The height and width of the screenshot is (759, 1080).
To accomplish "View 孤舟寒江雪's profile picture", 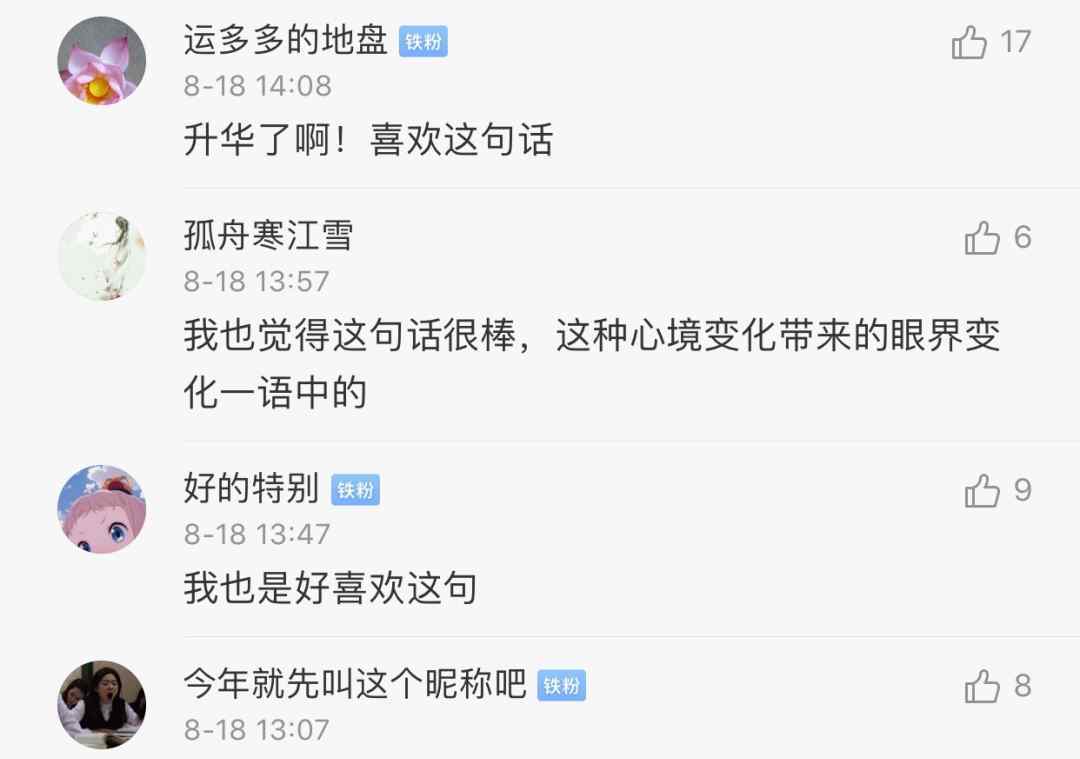I will pyautogui.click(x=102, y=256).
